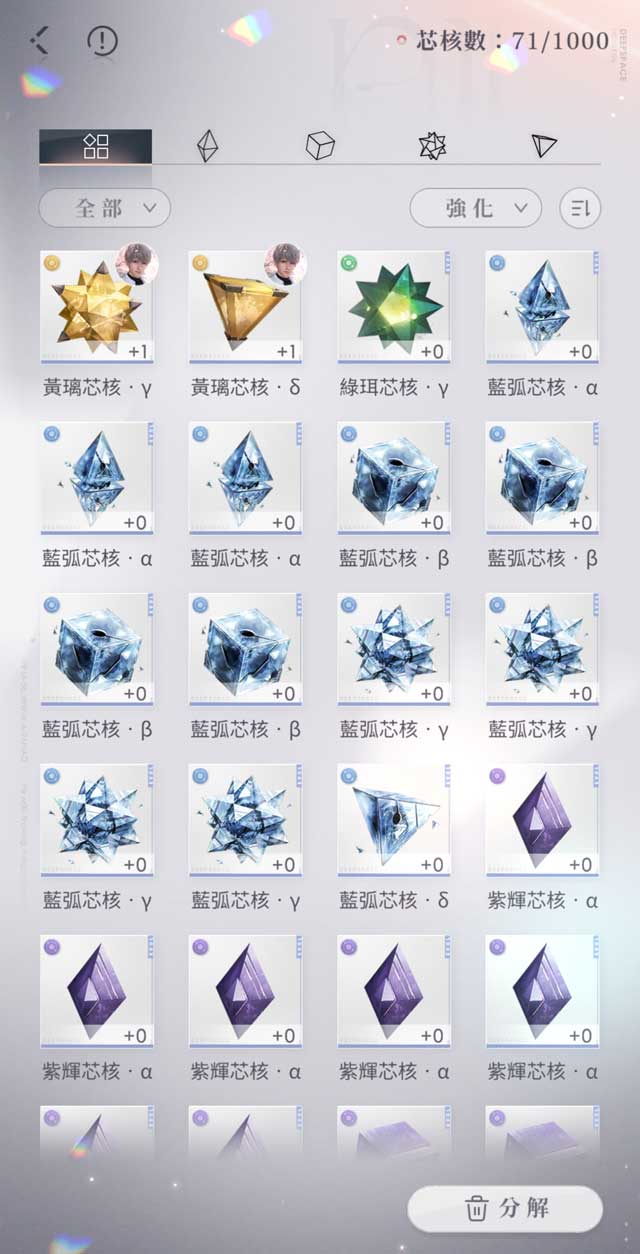Switch to the star-shaped core tab

point(432,146)
